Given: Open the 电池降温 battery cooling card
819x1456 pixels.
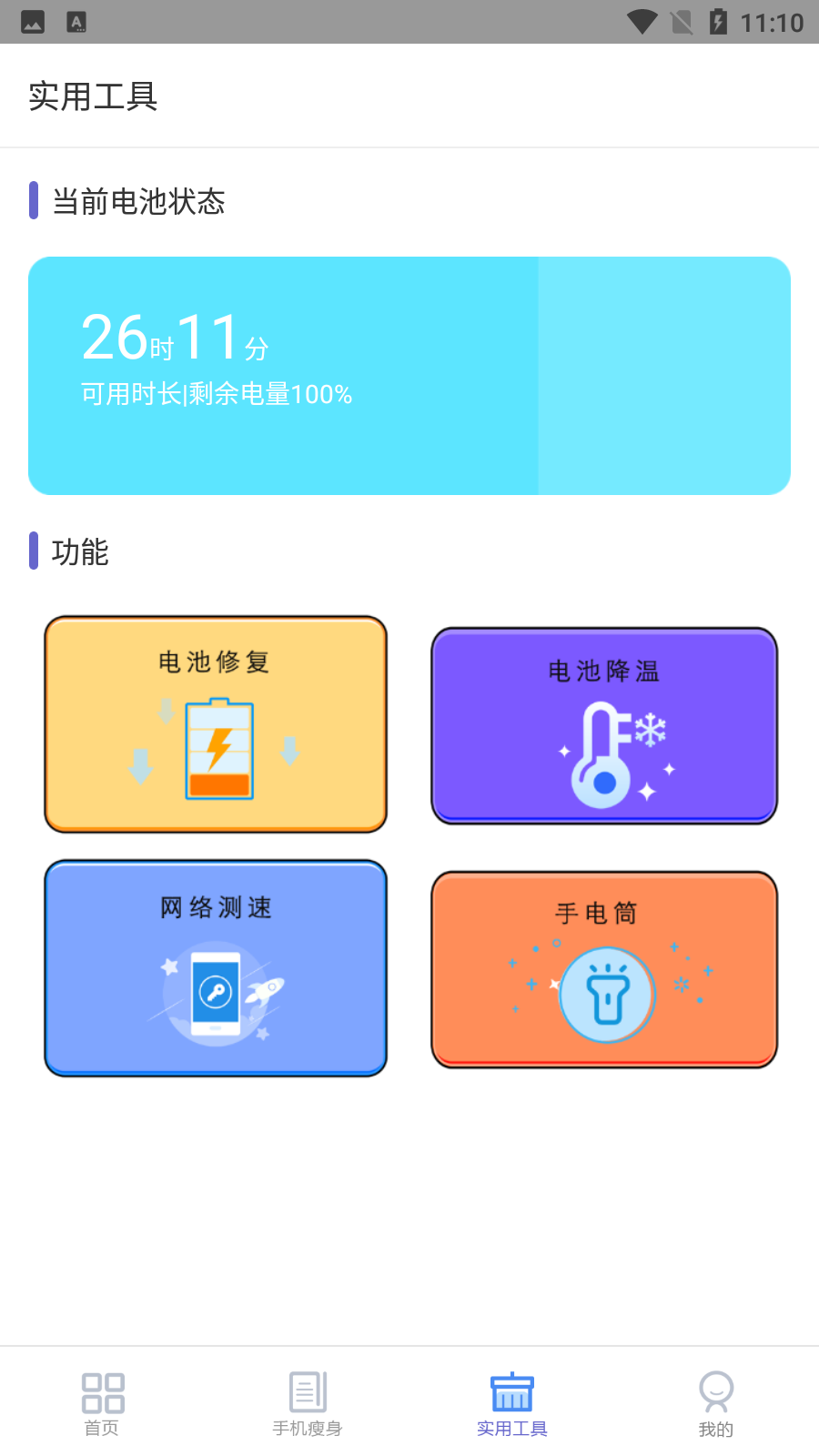Looking at the screenshot, I should point(604,726).
